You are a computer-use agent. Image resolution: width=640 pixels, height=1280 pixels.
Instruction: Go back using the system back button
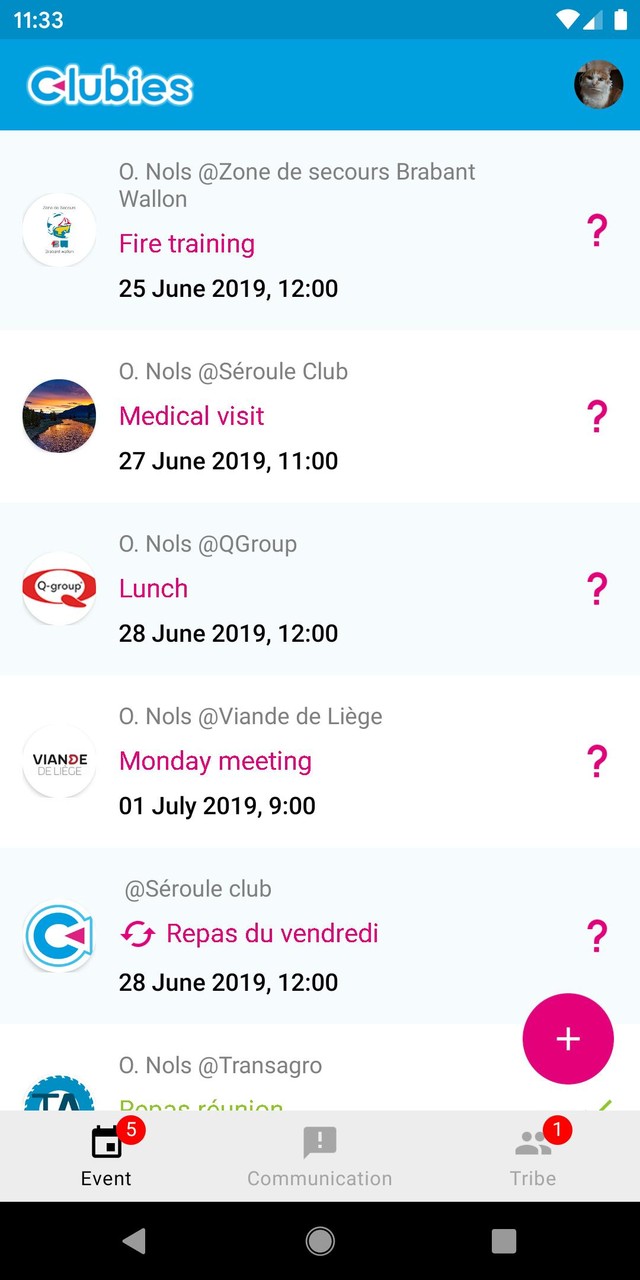(x=134, y=1241)
